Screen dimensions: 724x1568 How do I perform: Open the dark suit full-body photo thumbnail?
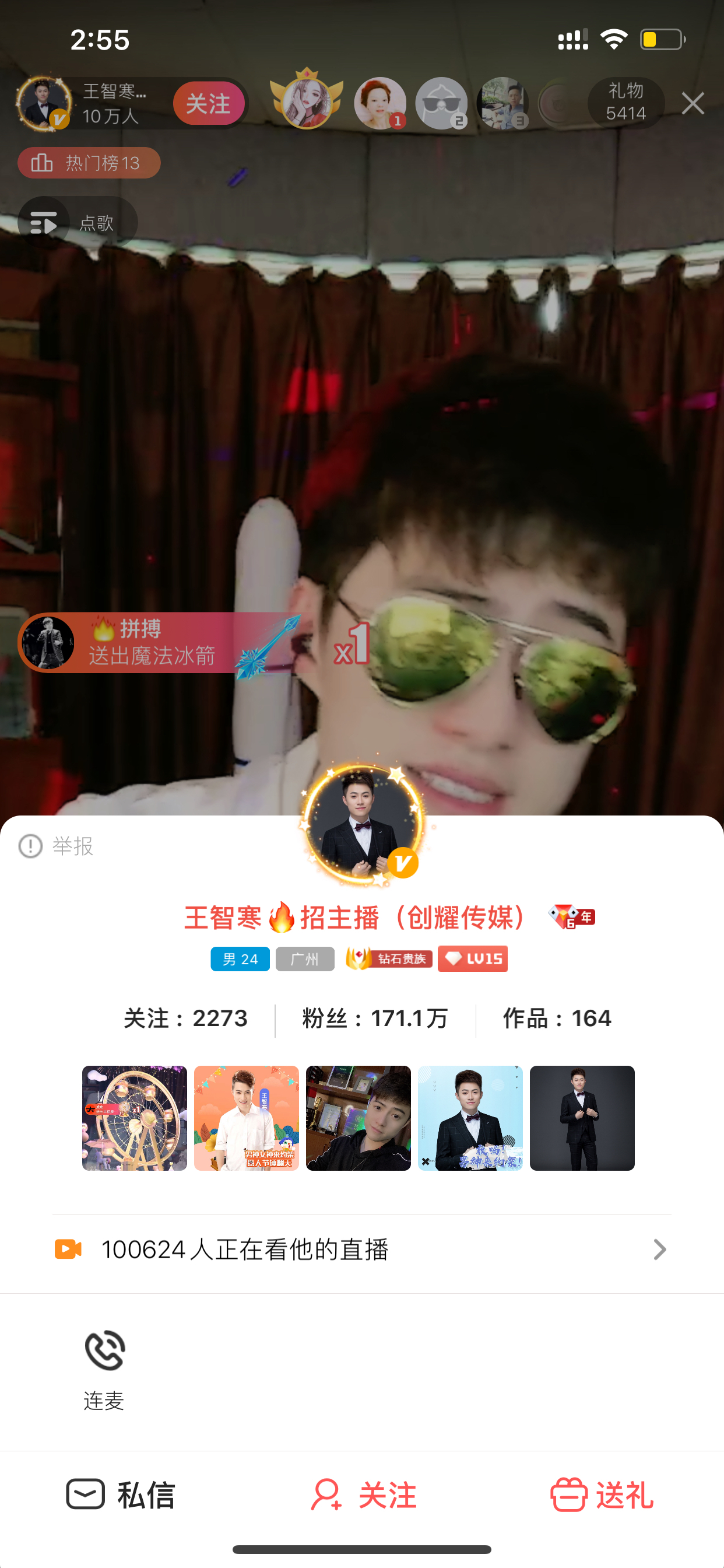(582, 1118)
